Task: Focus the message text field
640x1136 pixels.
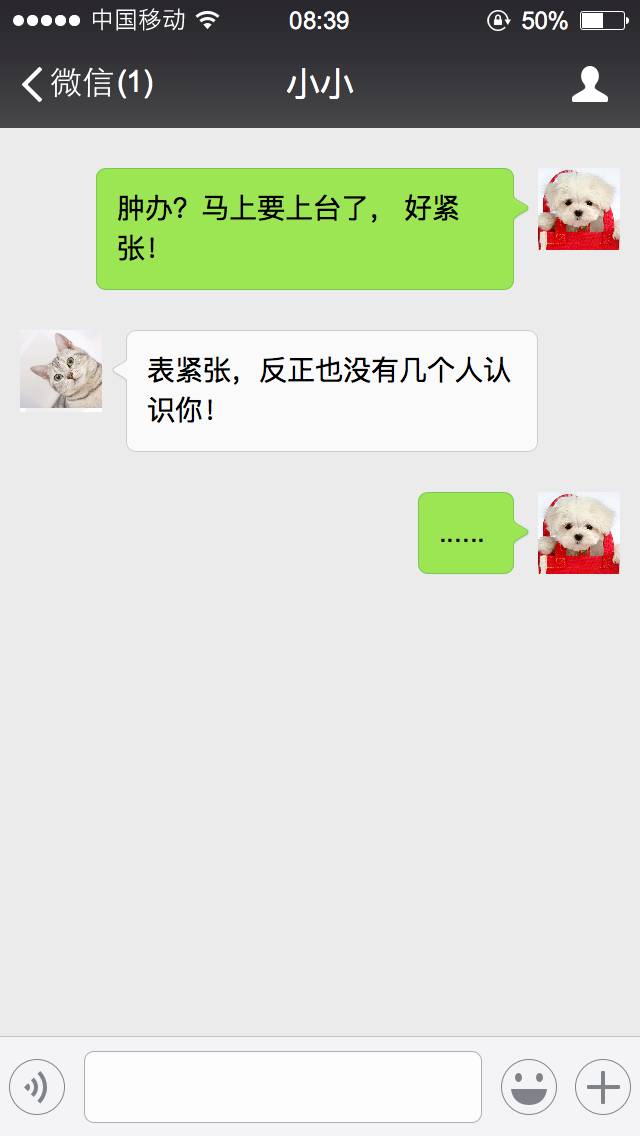Action: click(283, 1086)
